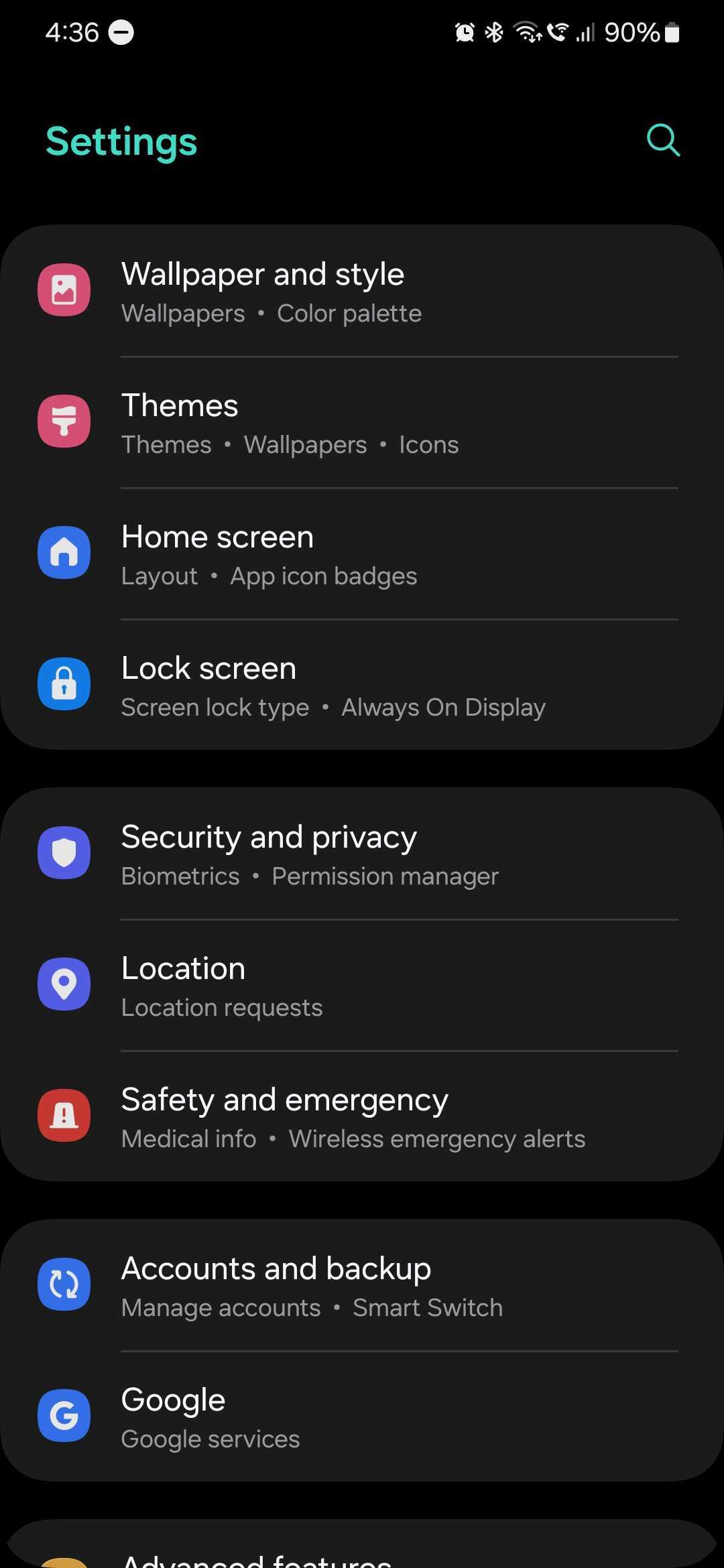The height and width of the screenshot is (1568, 724).
Task: Open Security and privacy
Action: (362, 854)
